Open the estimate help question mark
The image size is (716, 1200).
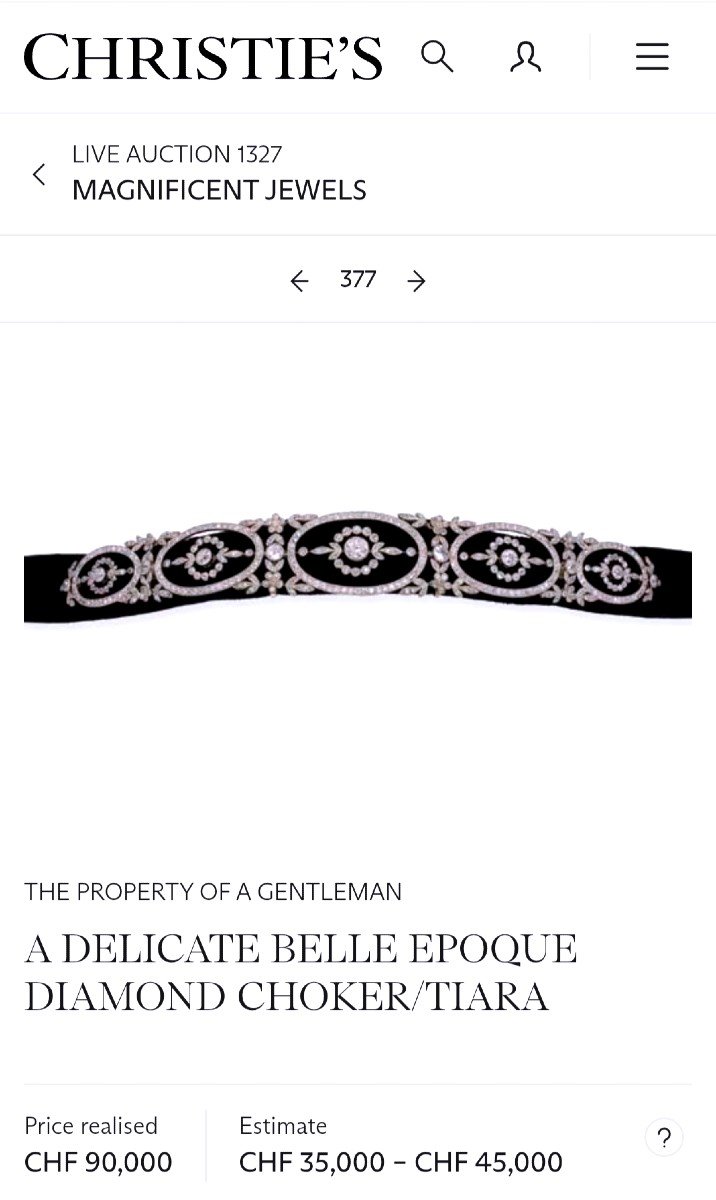tap(663, 1137)
